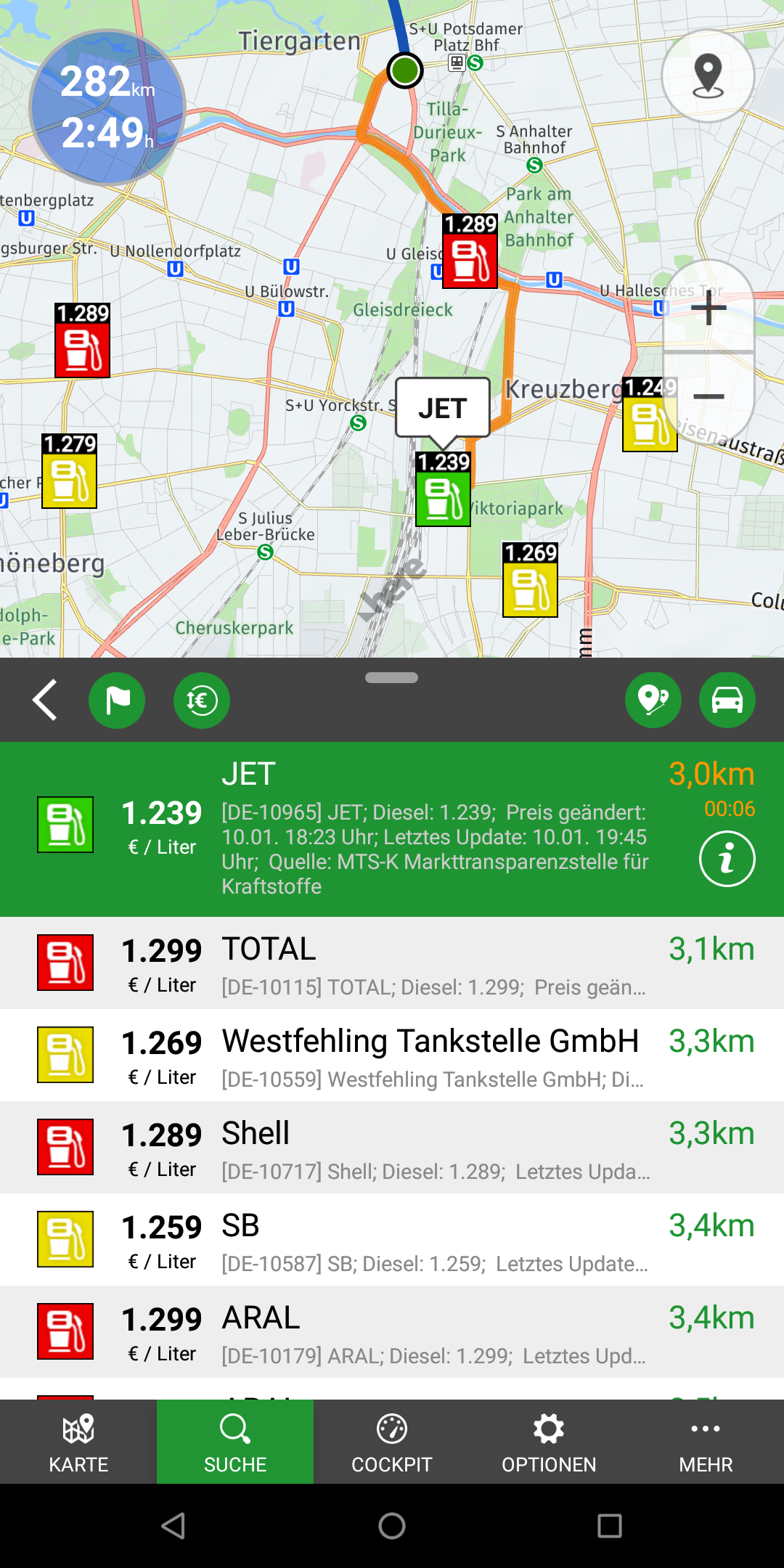Open the MEHR menu tab
Image resolution: width=784 pixels, height=1568 pixels.
706,1442
